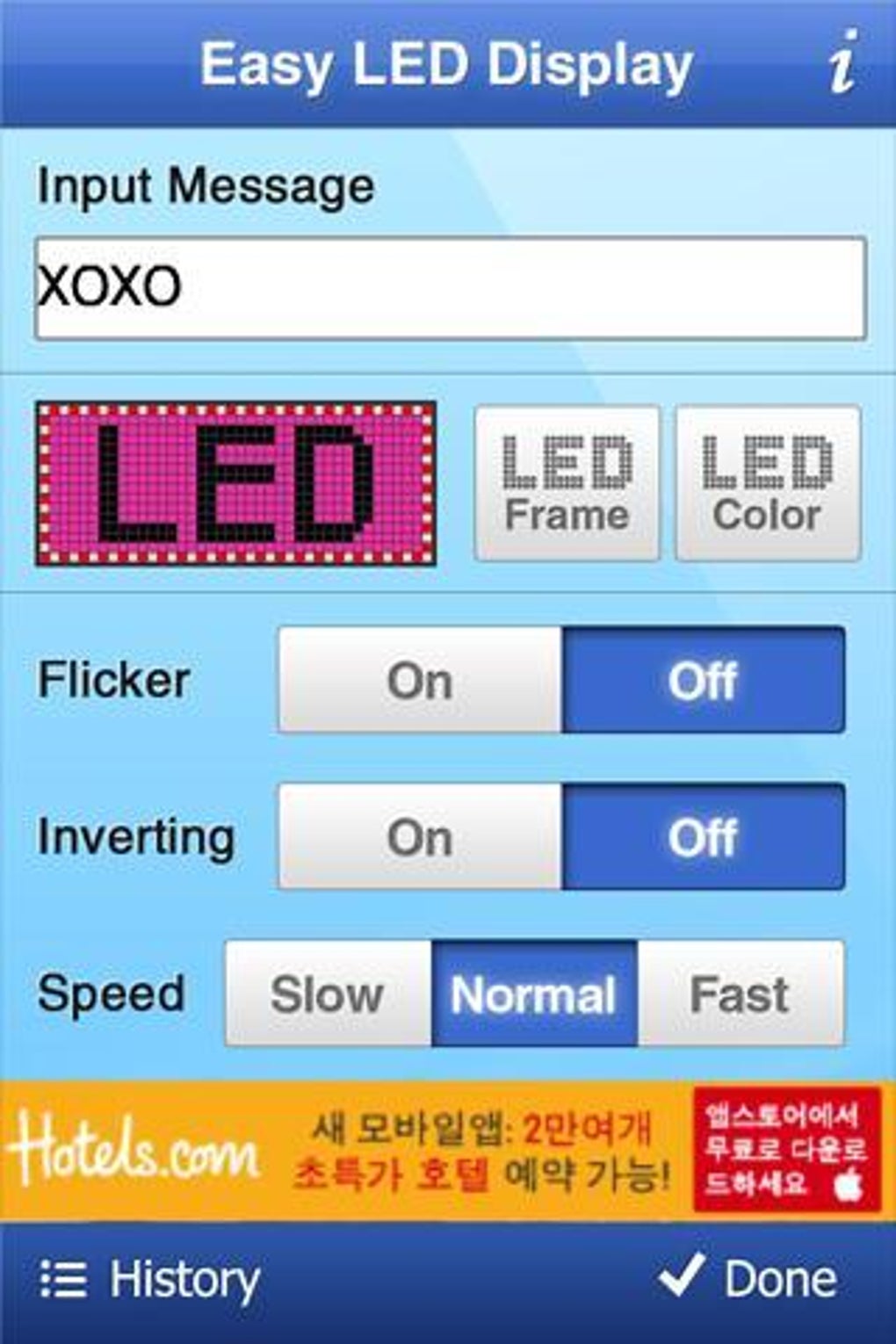Click the Easy LED Display title bar
896x1344 pixels.
[x=444, y=61]
